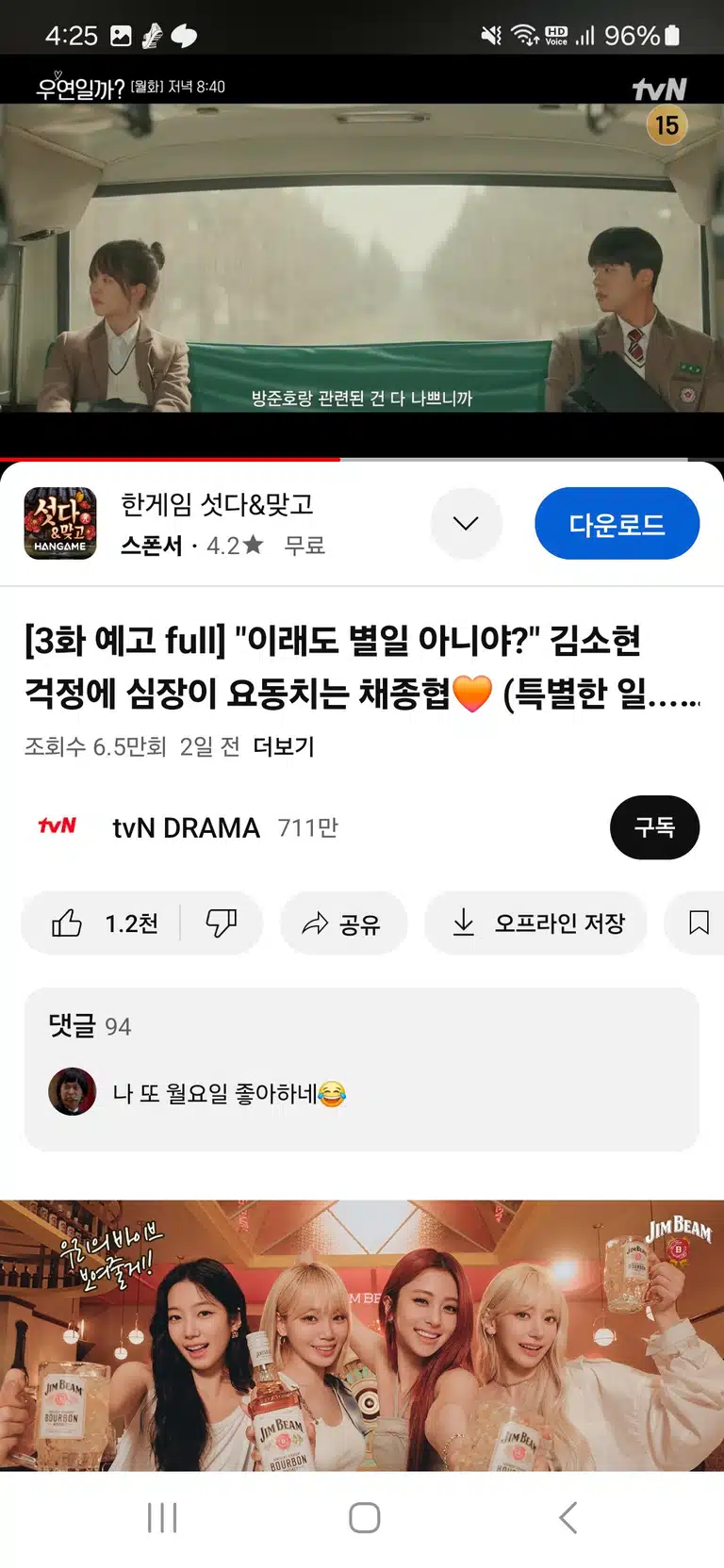
Task: Dislike the video with thumbs down
Action: (x=222, y=923)
